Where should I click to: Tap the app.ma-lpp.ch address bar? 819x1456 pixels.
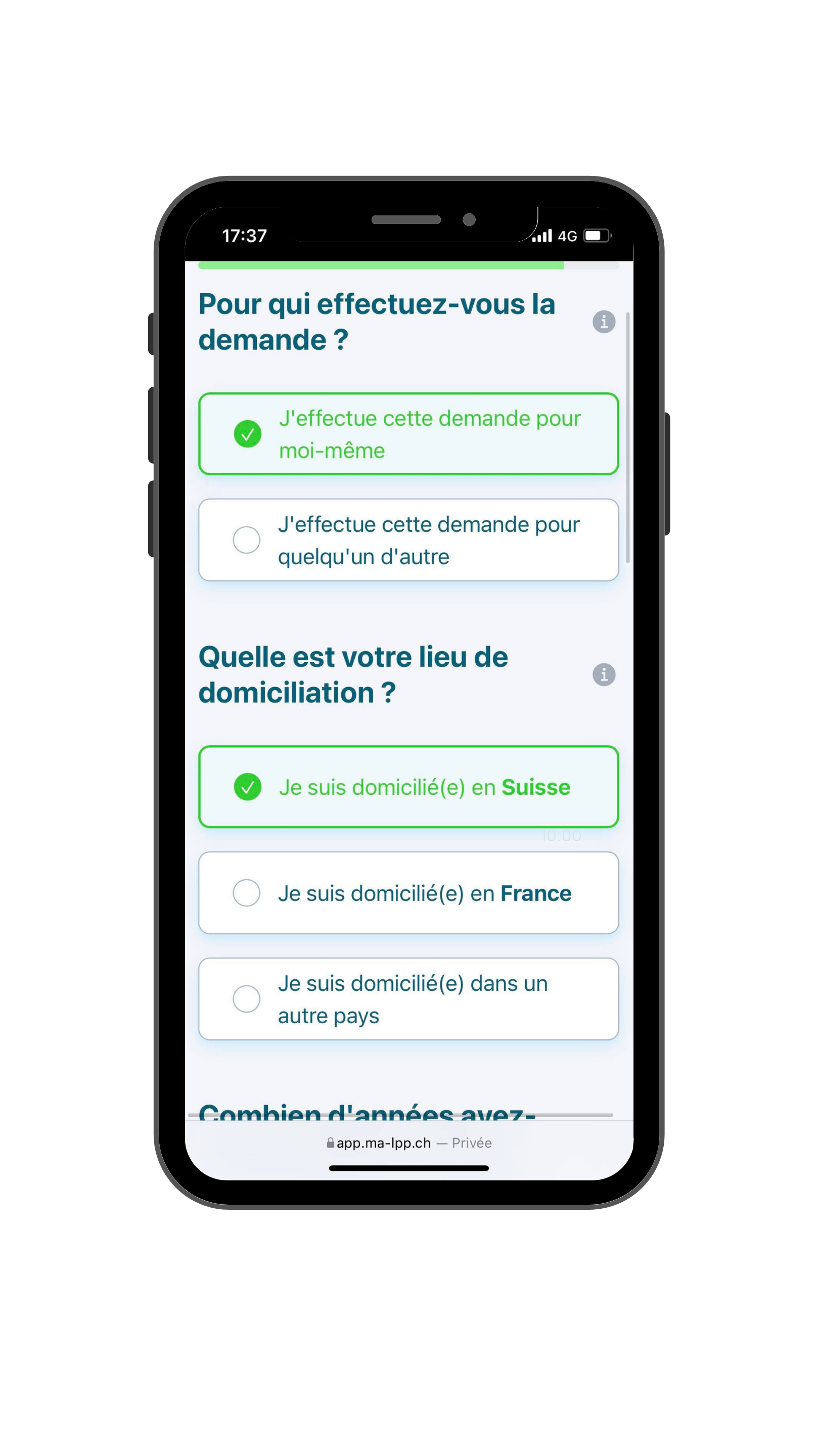(408, 1143)
